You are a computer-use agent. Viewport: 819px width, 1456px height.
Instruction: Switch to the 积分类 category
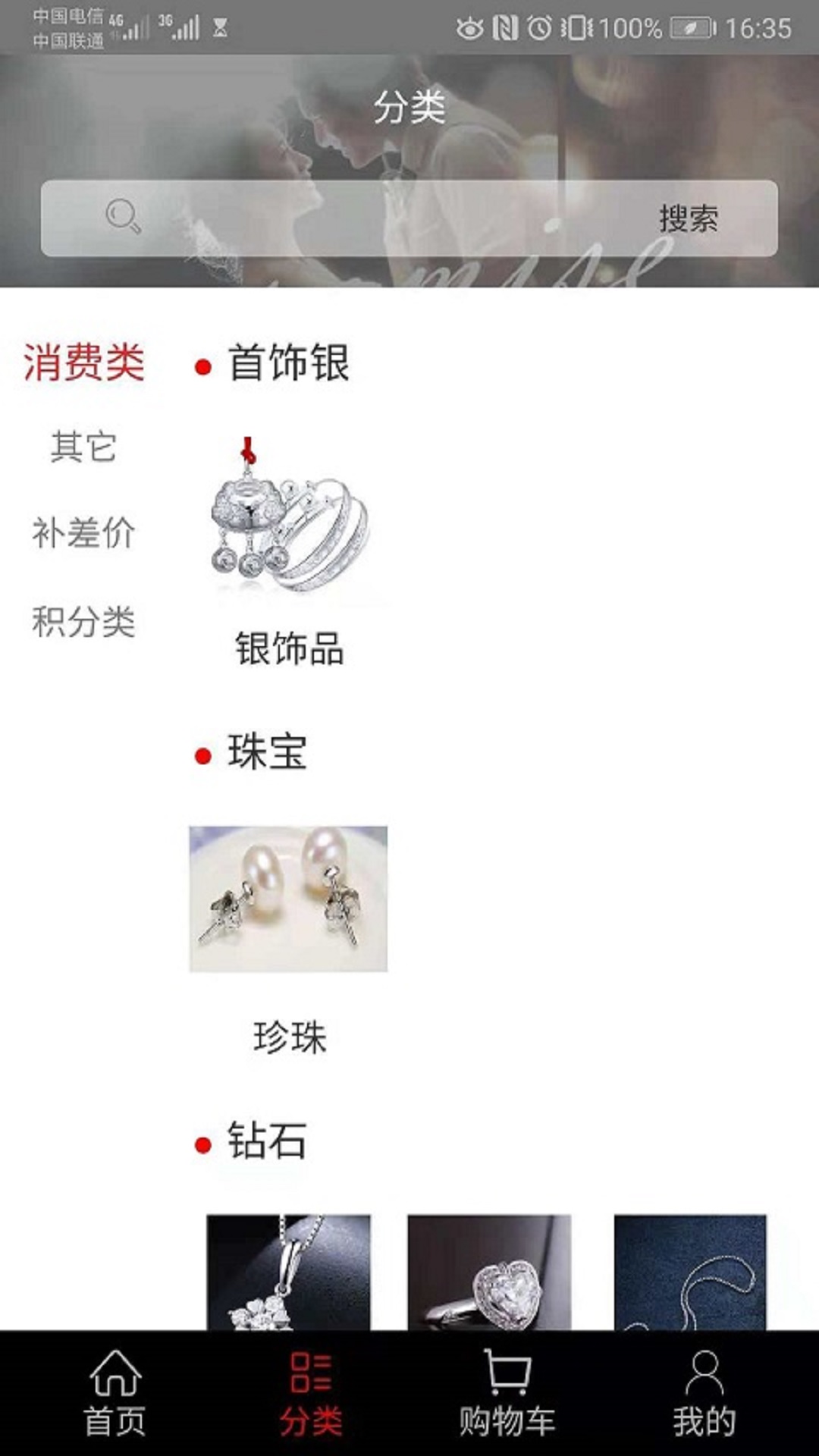click(x=83, y=621)
